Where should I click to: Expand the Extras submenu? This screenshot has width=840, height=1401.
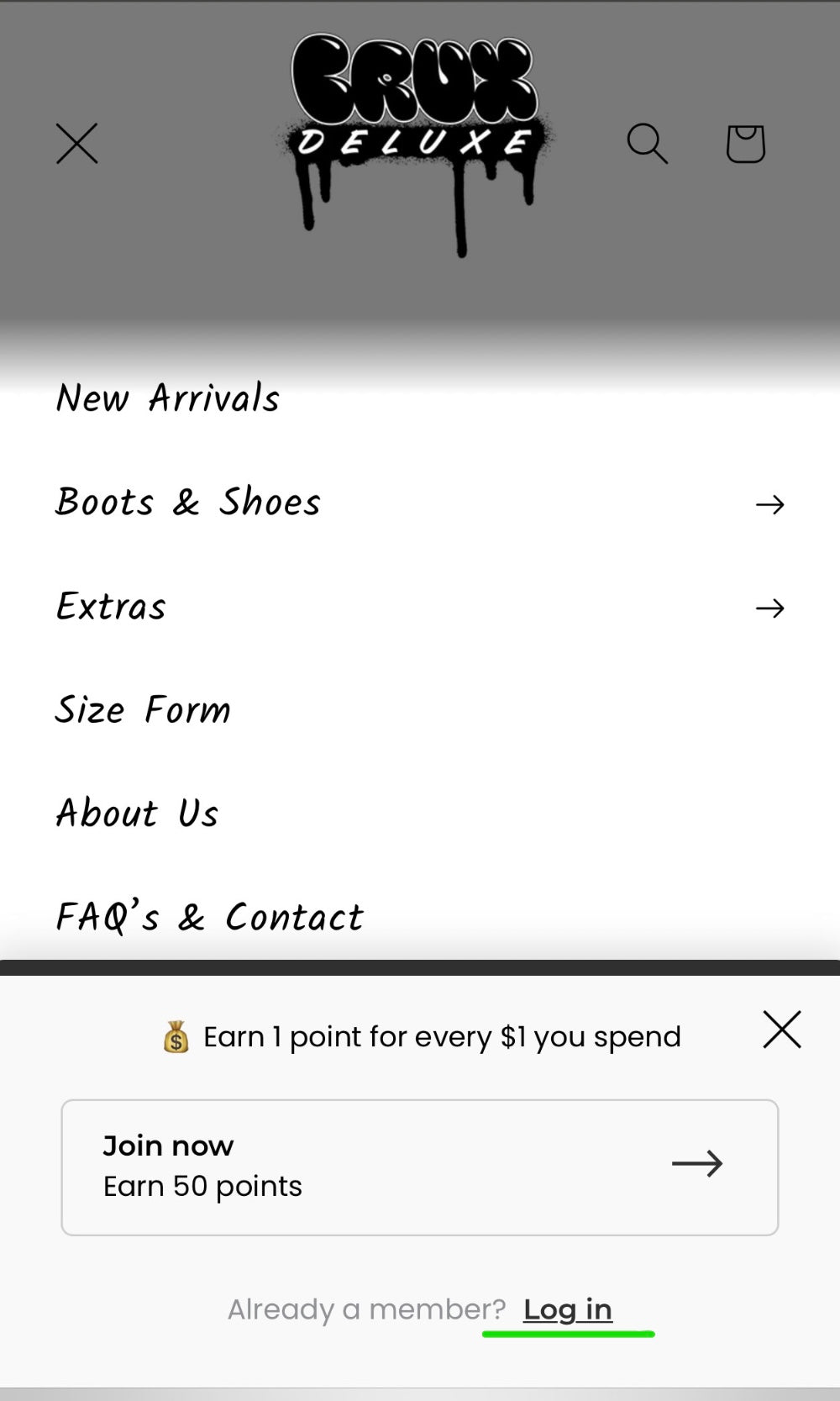coord(769,608)
